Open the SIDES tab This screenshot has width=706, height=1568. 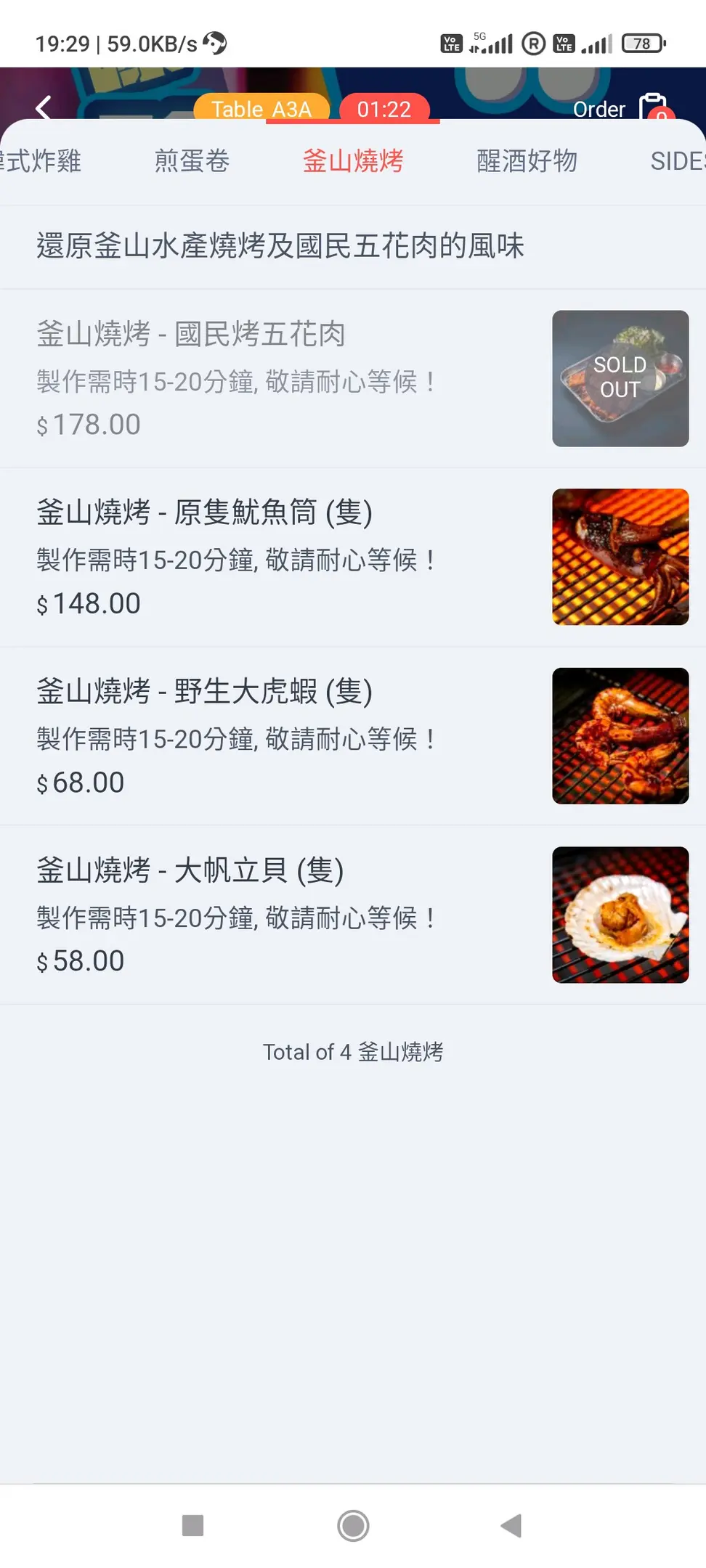[x=677, y=161]
